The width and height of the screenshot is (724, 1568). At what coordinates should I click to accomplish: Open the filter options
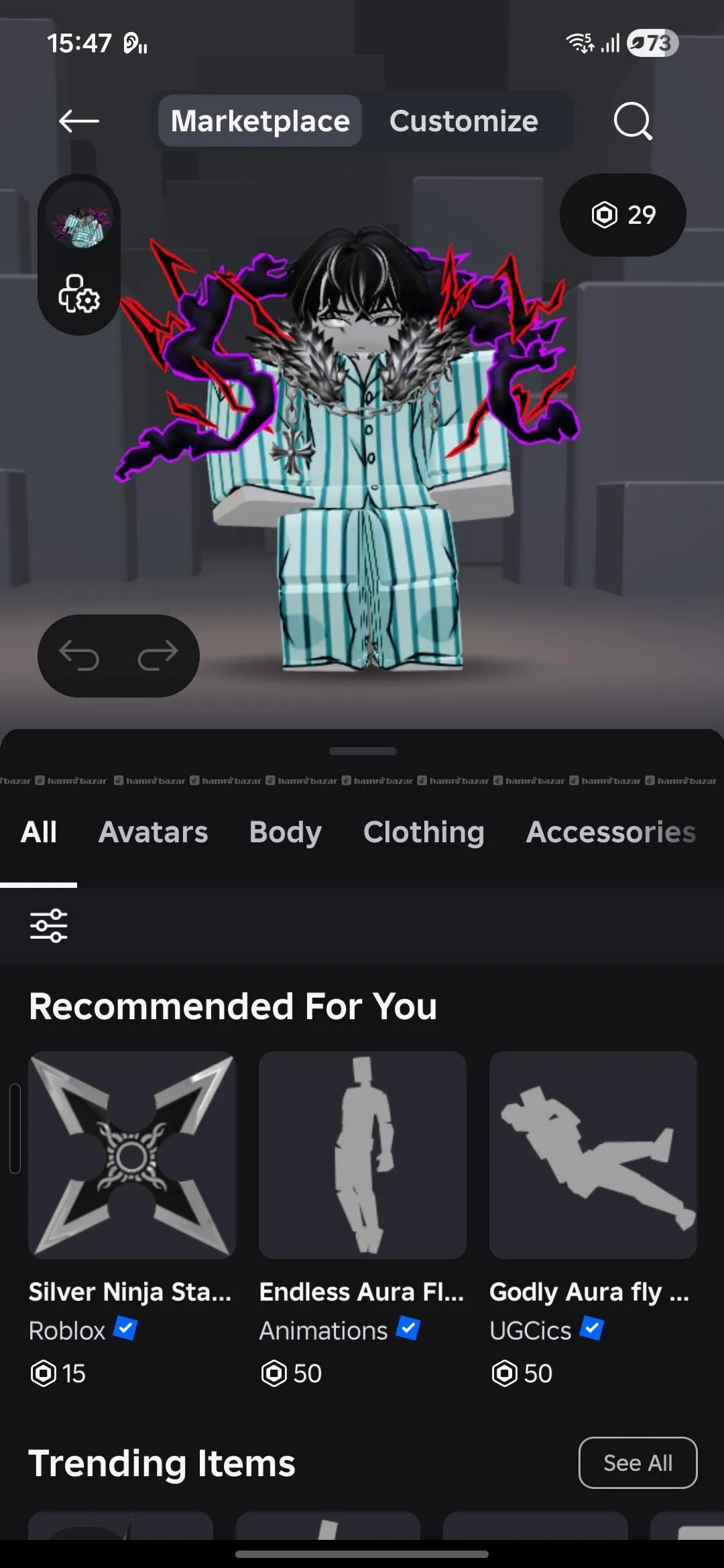click(49, 925)
